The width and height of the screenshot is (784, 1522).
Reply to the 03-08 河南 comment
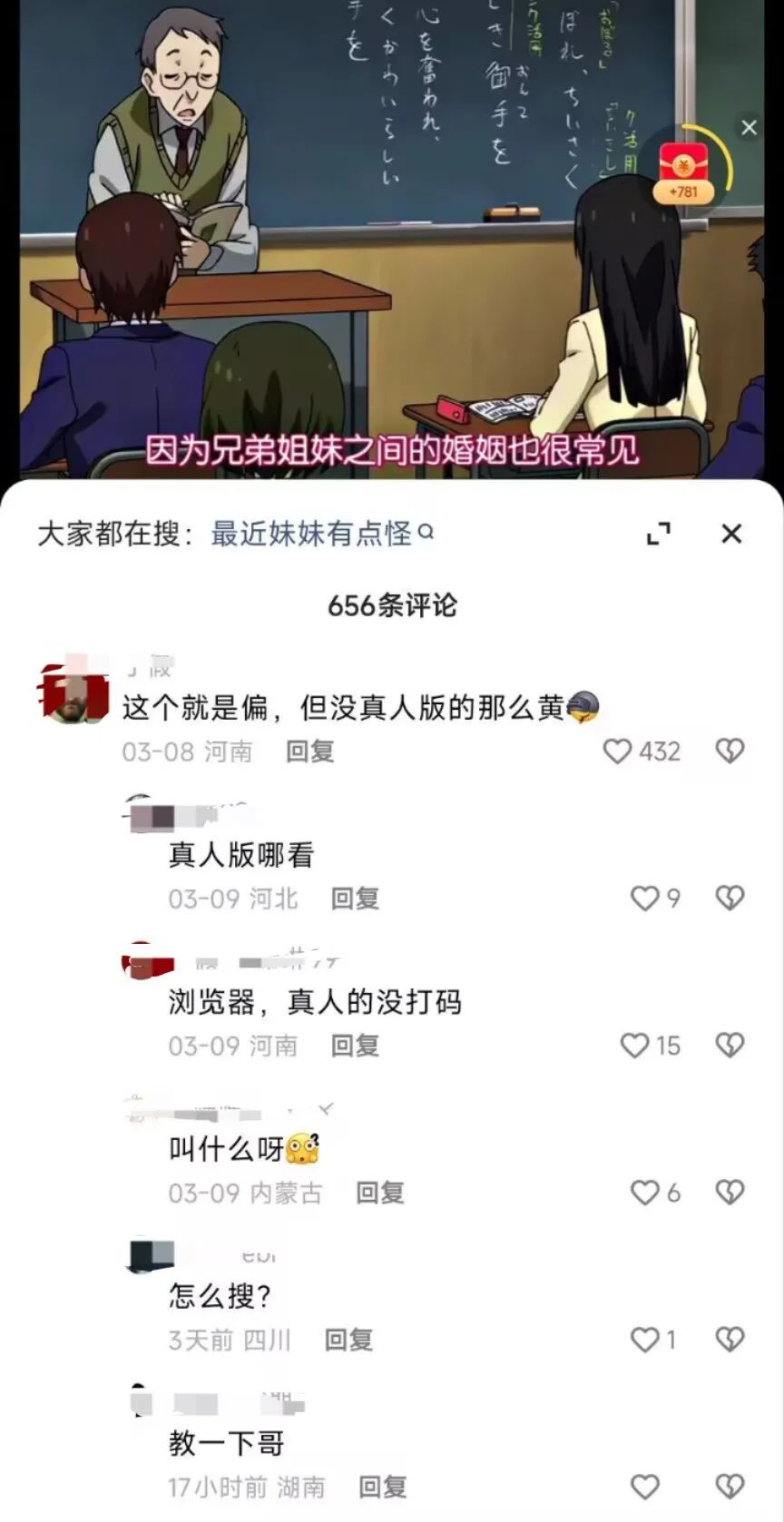click(x=310, y=751)
